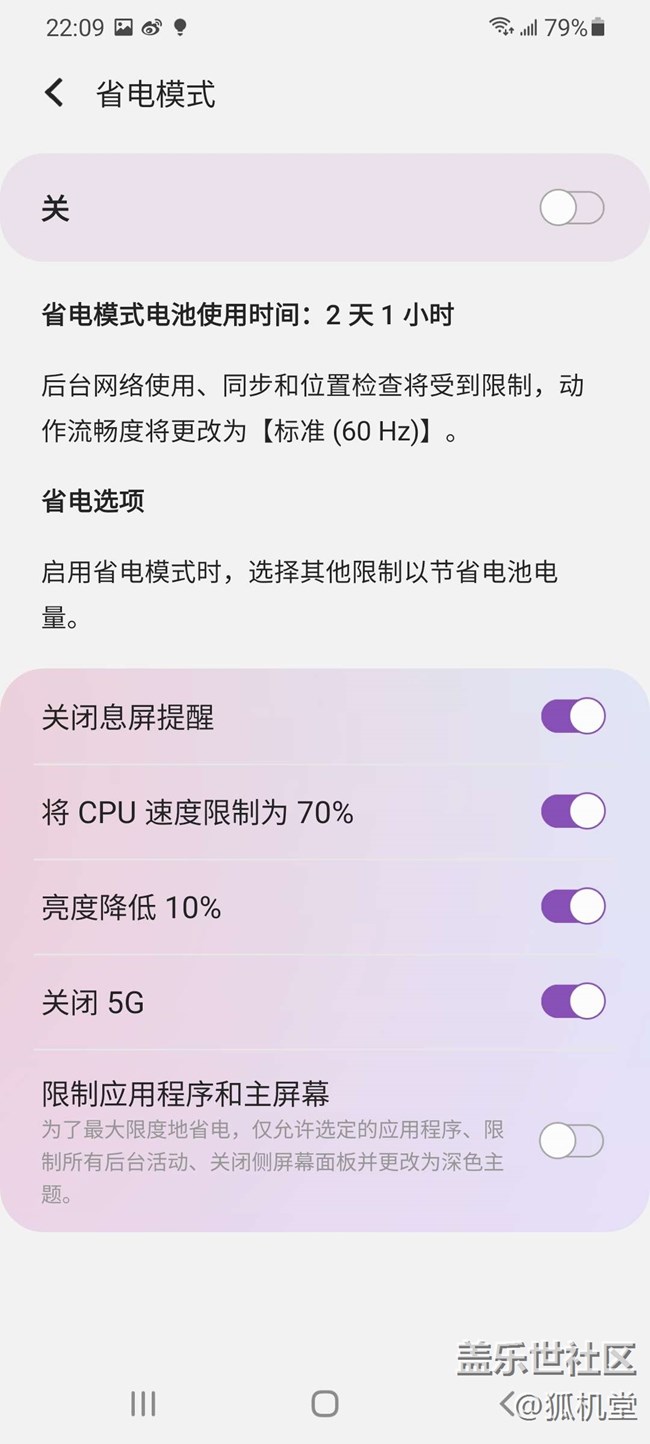The width and height of the screenshot is (650, 1444).
Task: Switch off 亮度降低 10% option
Action: point(573,907)
